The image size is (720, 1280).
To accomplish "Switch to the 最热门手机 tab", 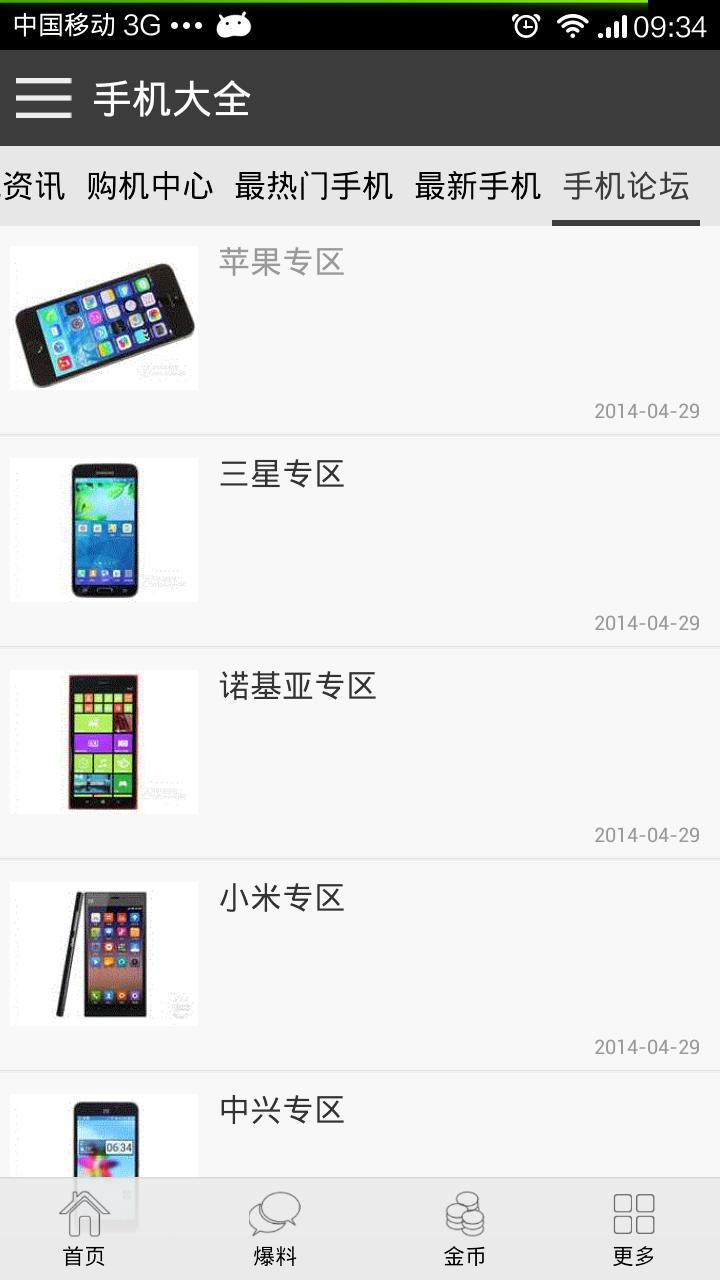I will pos(313,186).
